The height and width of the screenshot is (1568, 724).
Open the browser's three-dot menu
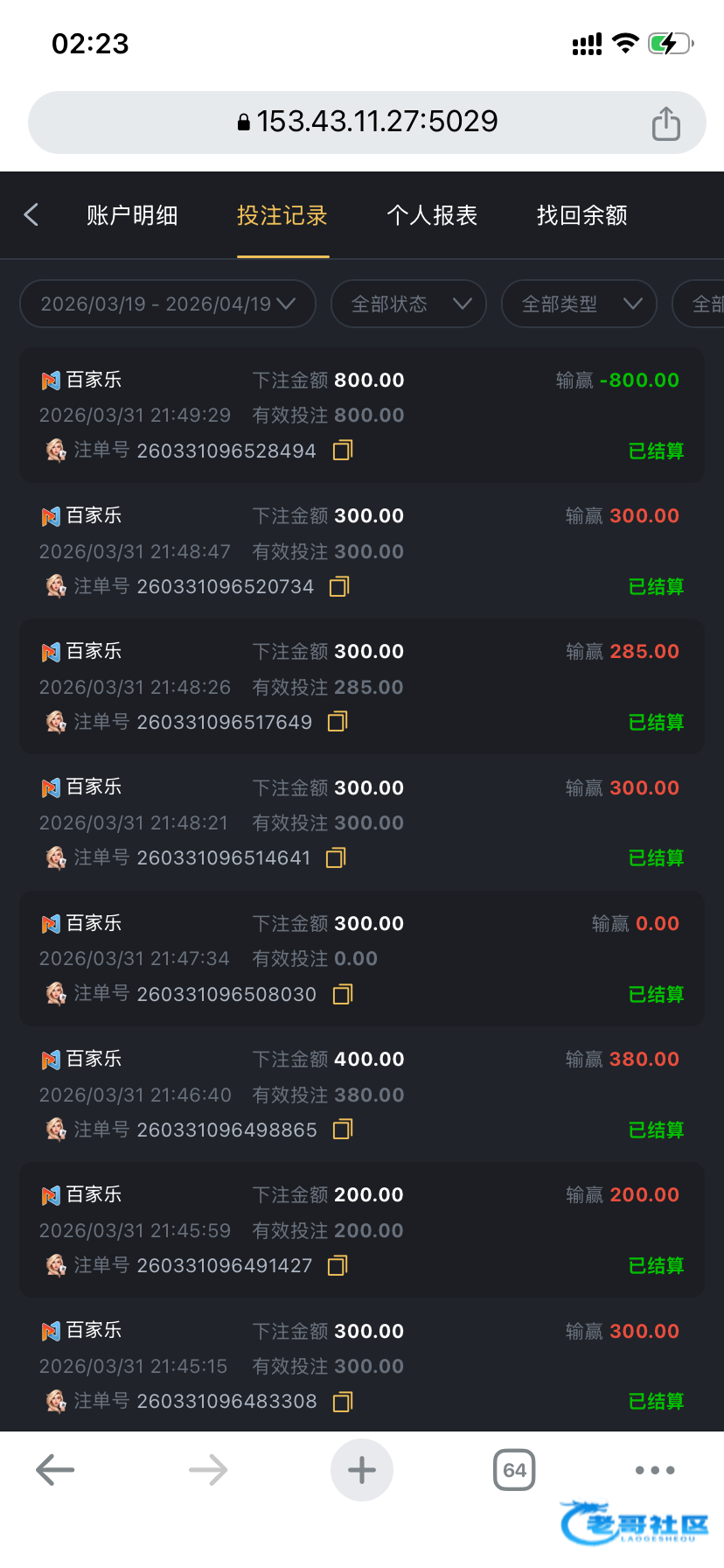[655, 1470]
